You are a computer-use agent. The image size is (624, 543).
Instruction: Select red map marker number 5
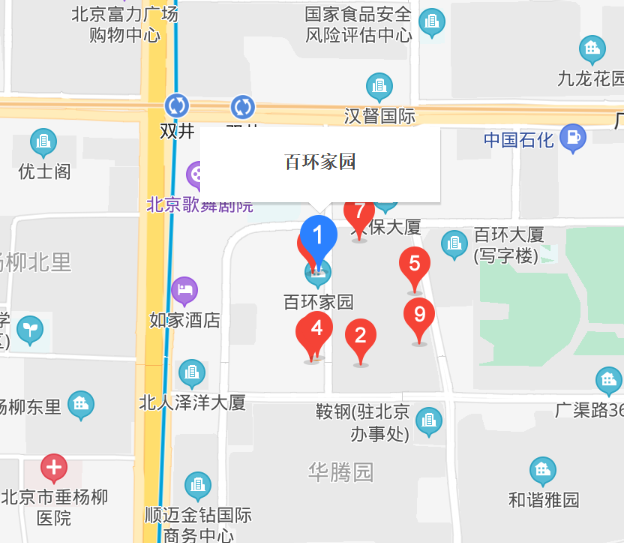pos(414,265)
